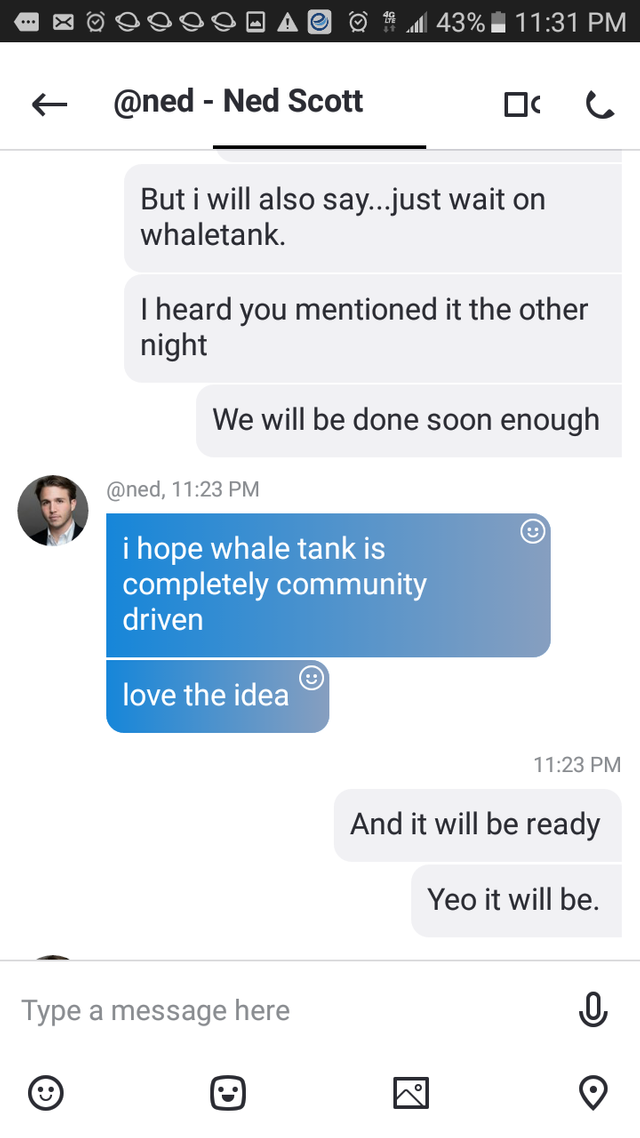Record a voice message with the microphone
The width and height of the screenshot is (640, 1138).
click(x=593, y=1011)
